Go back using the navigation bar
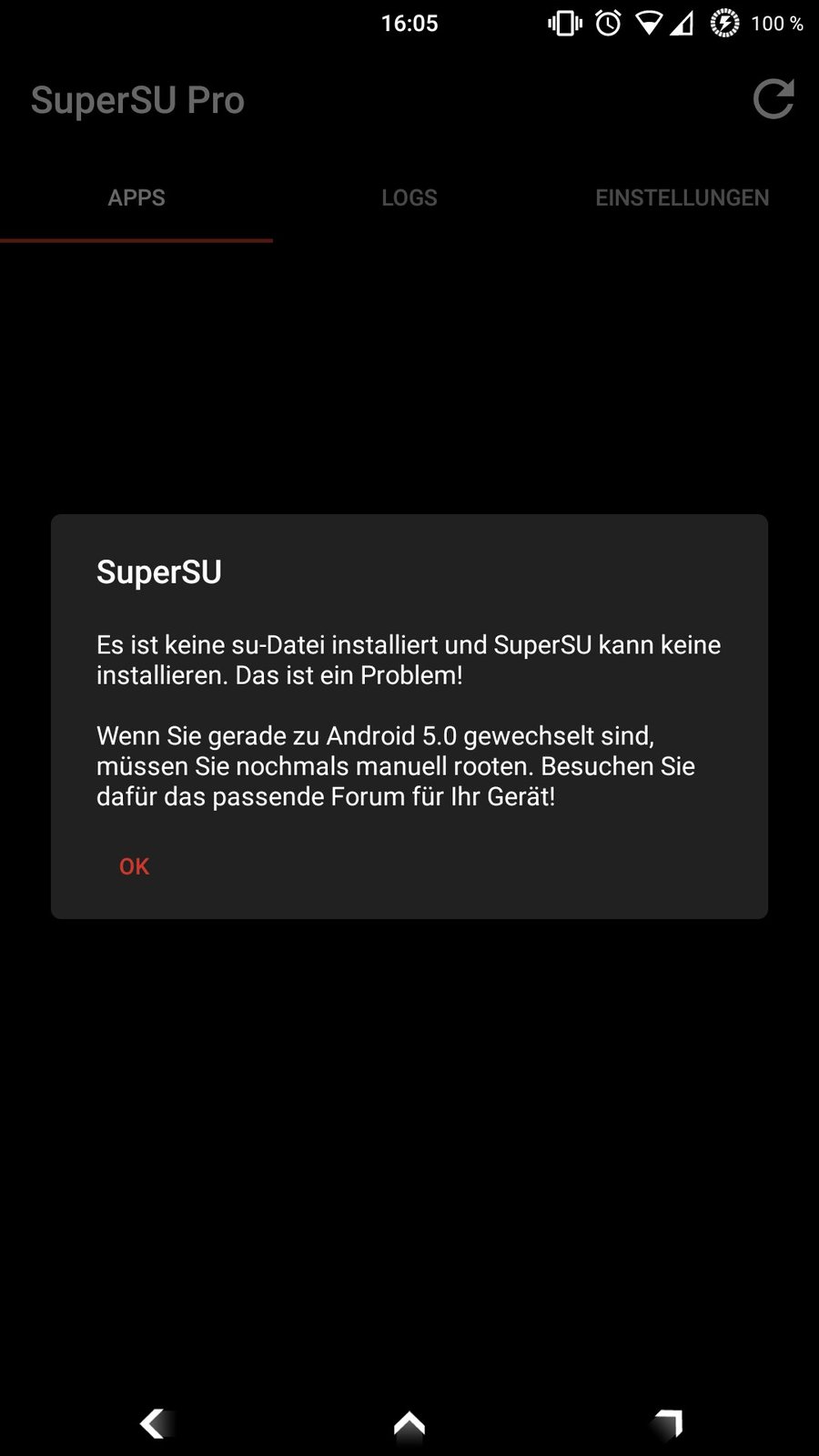The width and height of the screenshot is (819, 1456). [x=154, y=1422]
